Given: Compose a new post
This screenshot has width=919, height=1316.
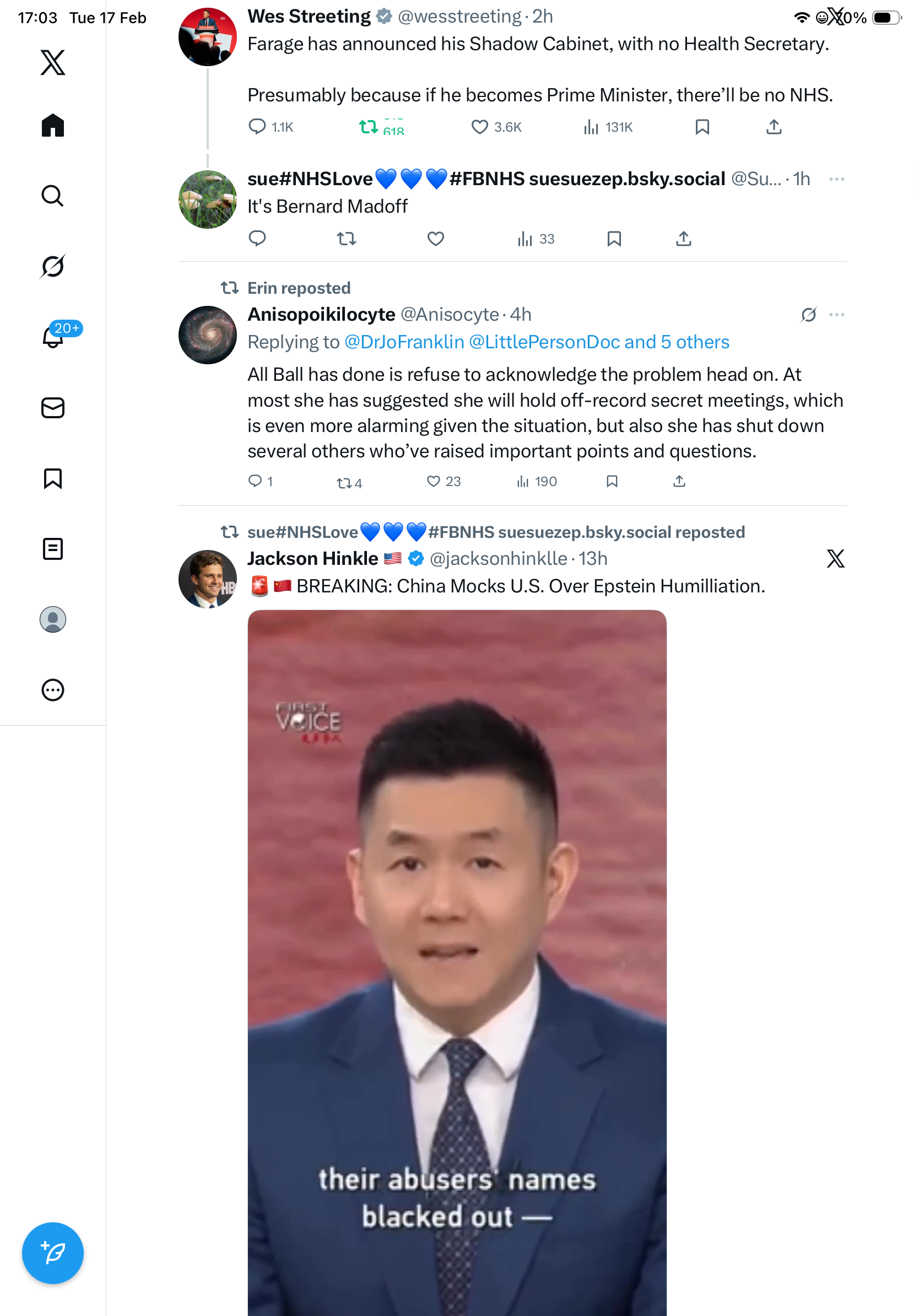Looking at the screenshot, I should 53,1253.
